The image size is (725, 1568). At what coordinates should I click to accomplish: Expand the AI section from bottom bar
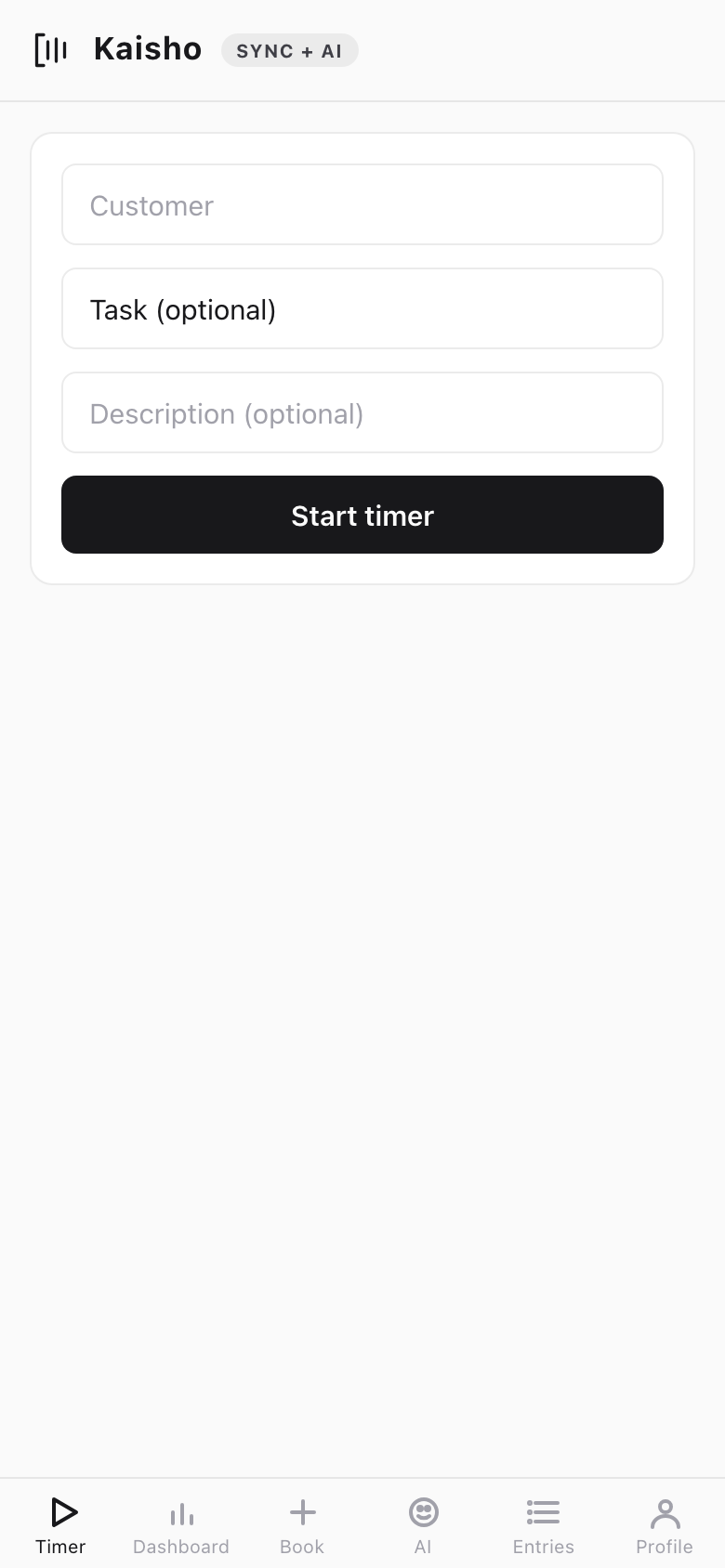coord(423,1523)
